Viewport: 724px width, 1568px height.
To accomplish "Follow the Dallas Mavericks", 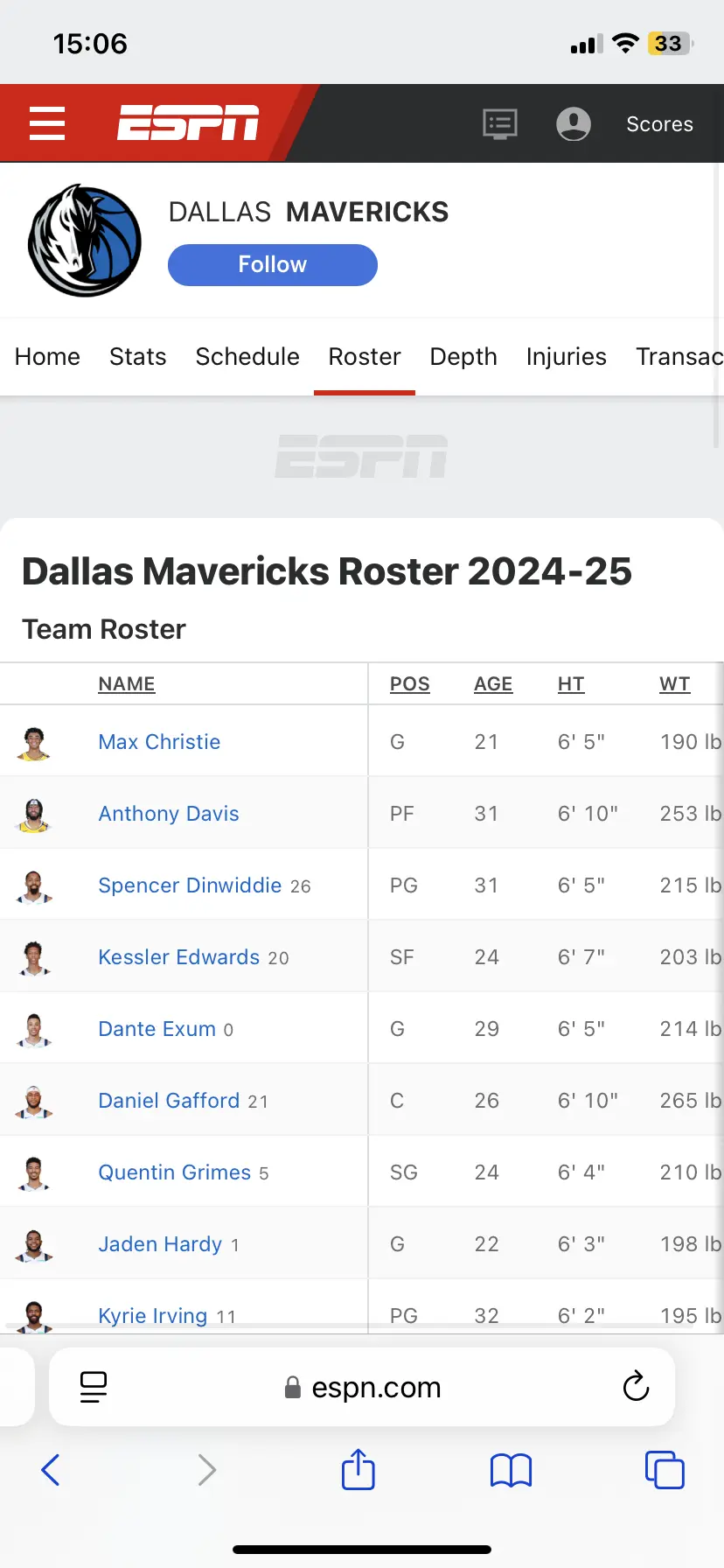I will click(x=273, y=264).
